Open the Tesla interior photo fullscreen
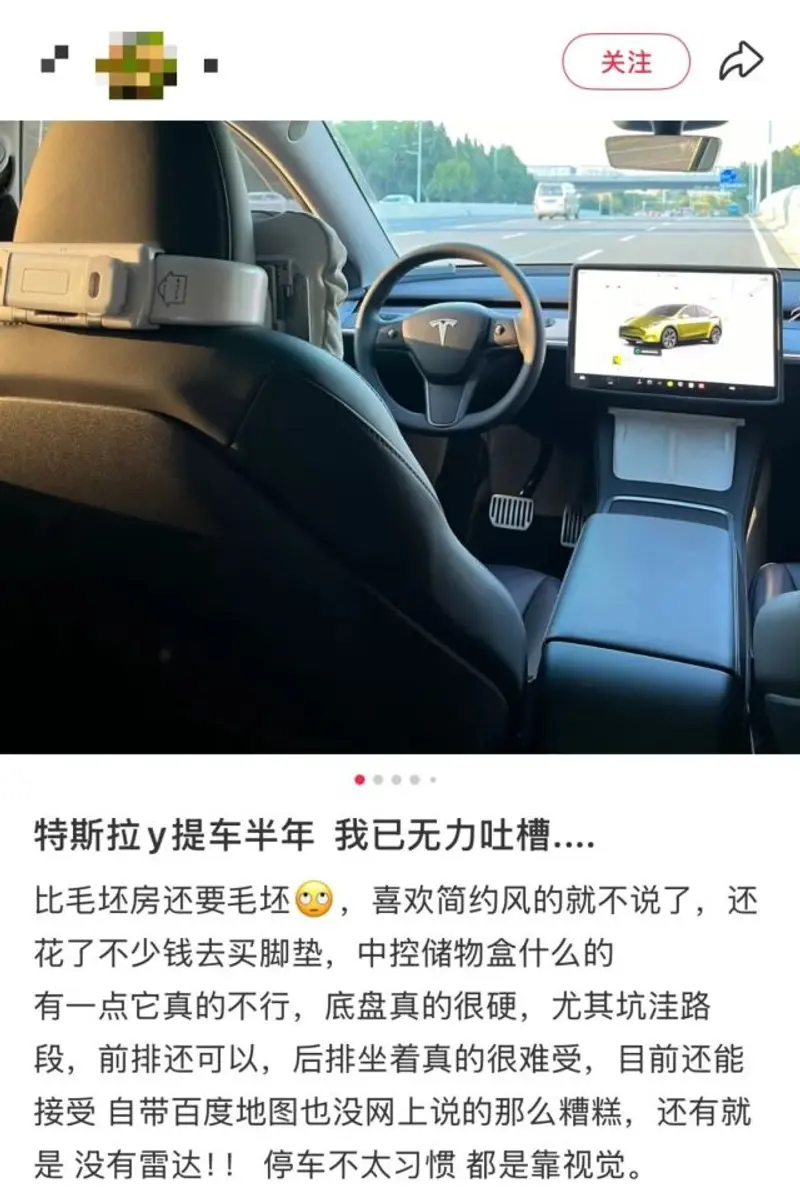The width and height of the screenshot is (800, 1198). tap(400, 436)
